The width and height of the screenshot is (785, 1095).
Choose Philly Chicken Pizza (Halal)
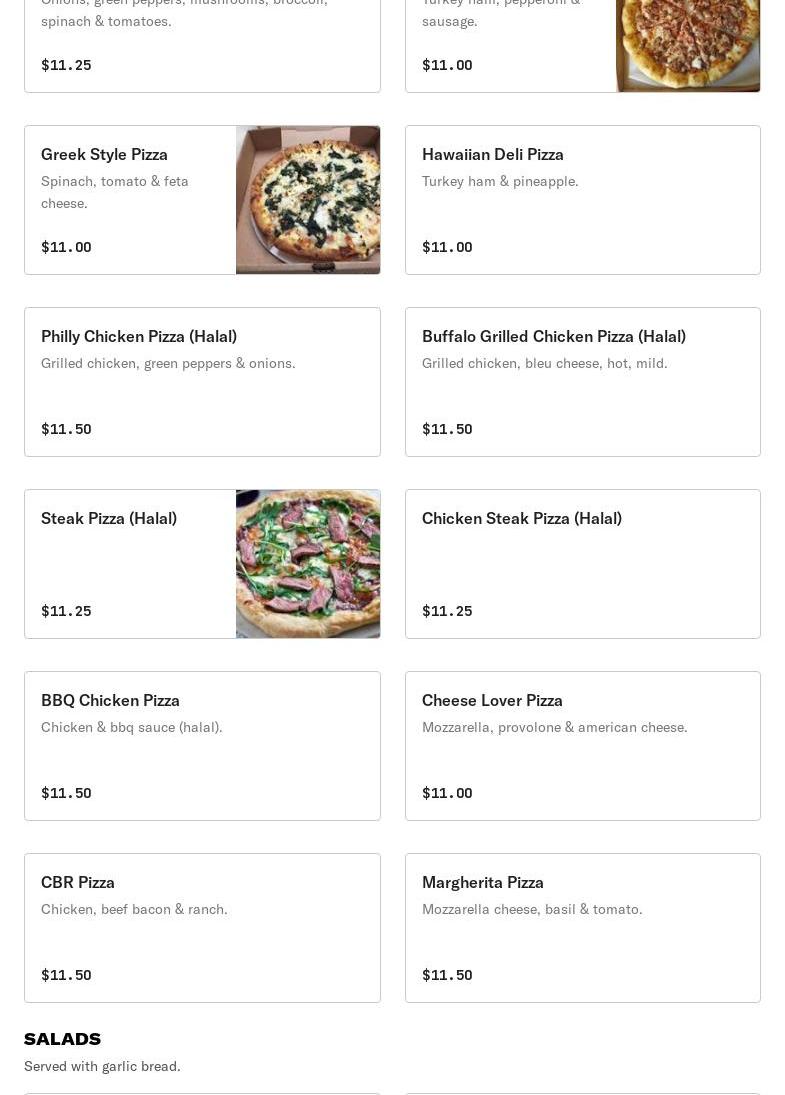pos(202,382)
